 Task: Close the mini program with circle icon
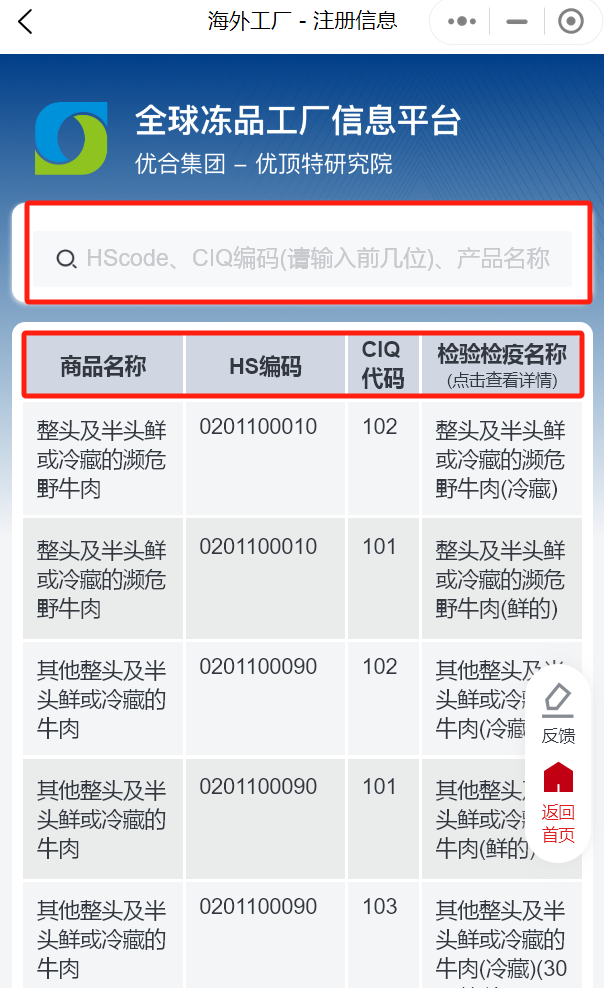point(571,21)
